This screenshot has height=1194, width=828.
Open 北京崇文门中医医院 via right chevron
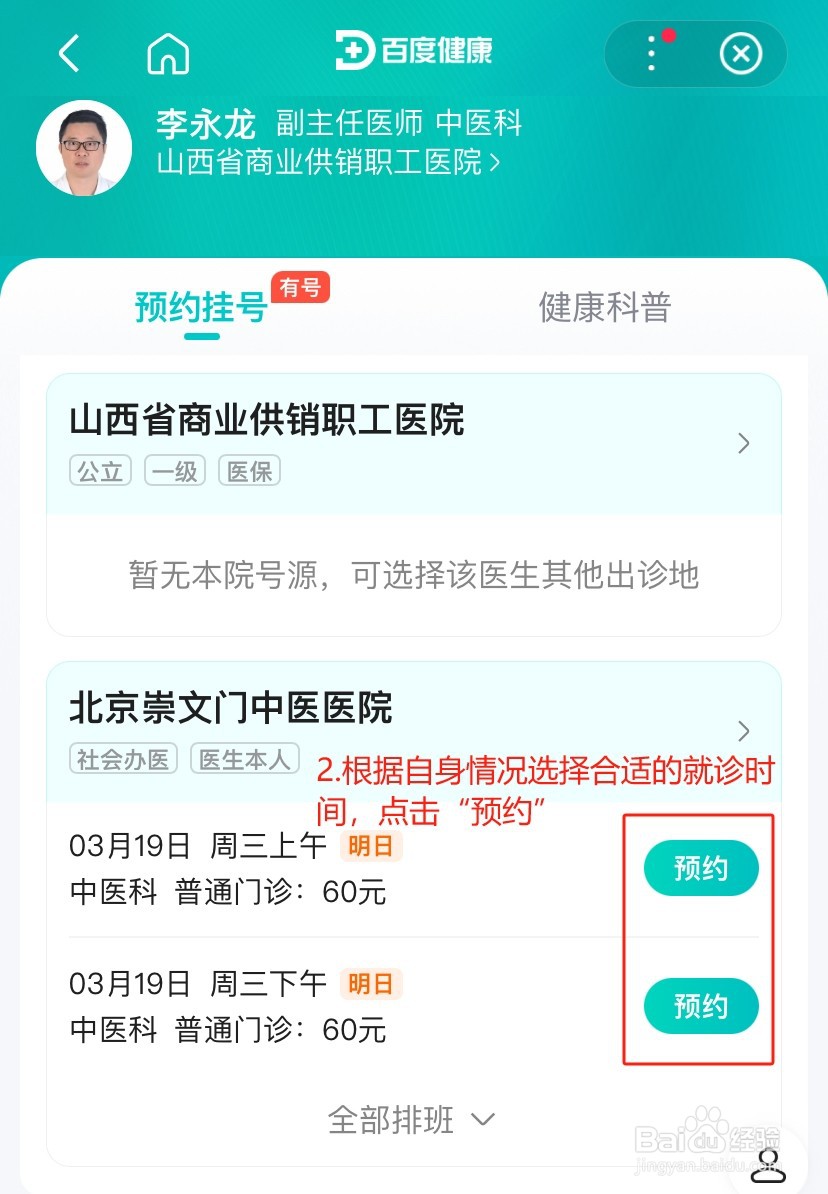743,731
